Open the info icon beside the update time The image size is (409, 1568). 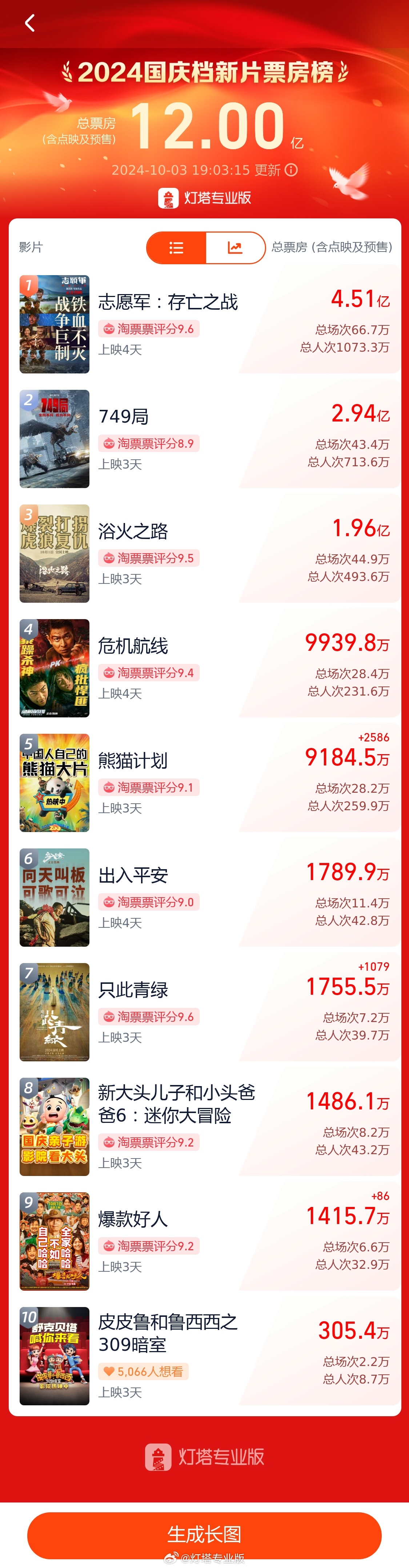(x=292, y=170)
